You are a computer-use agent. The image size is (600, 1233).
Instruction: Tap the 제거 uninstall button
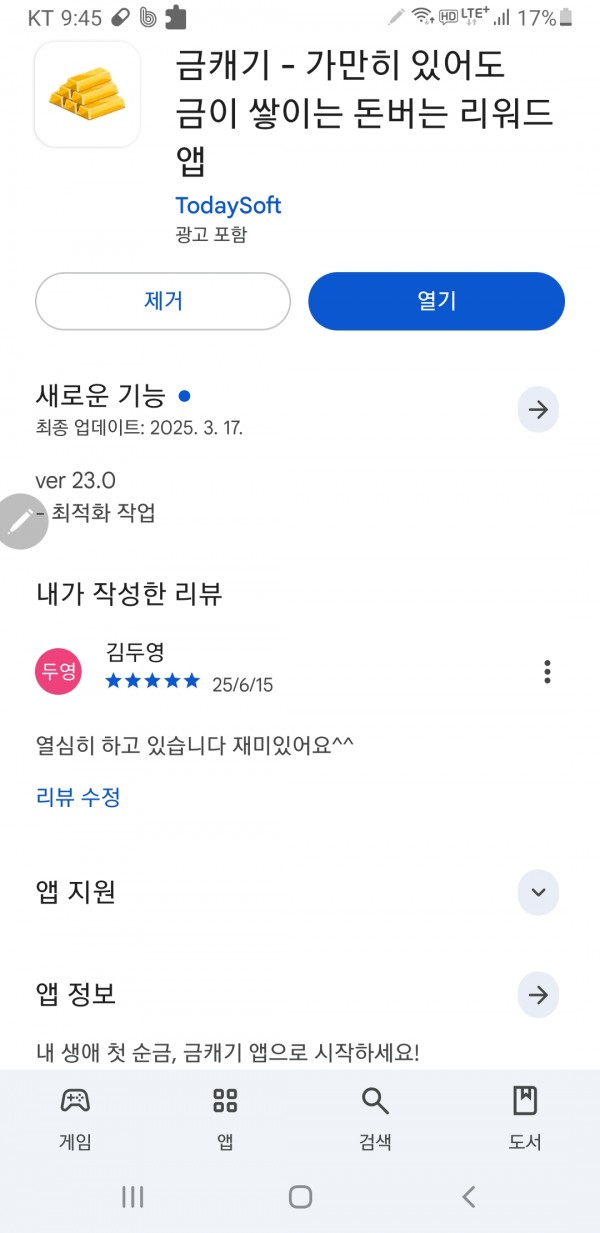pos(163,301)
